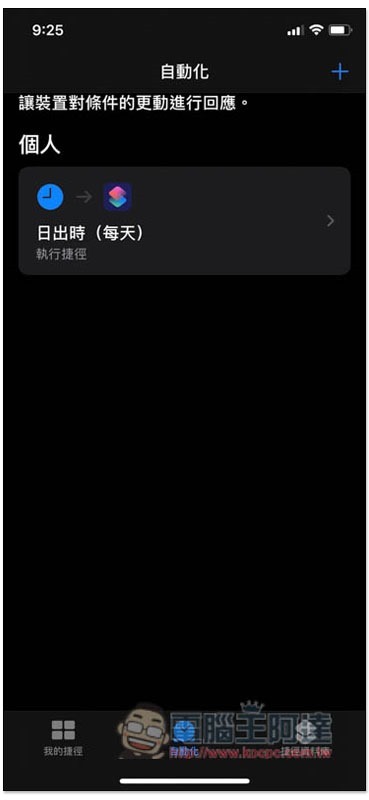The image size is (369, 800).
Task: Switch to the 我的捷徑 tab
Action: (x=63, y=738)
